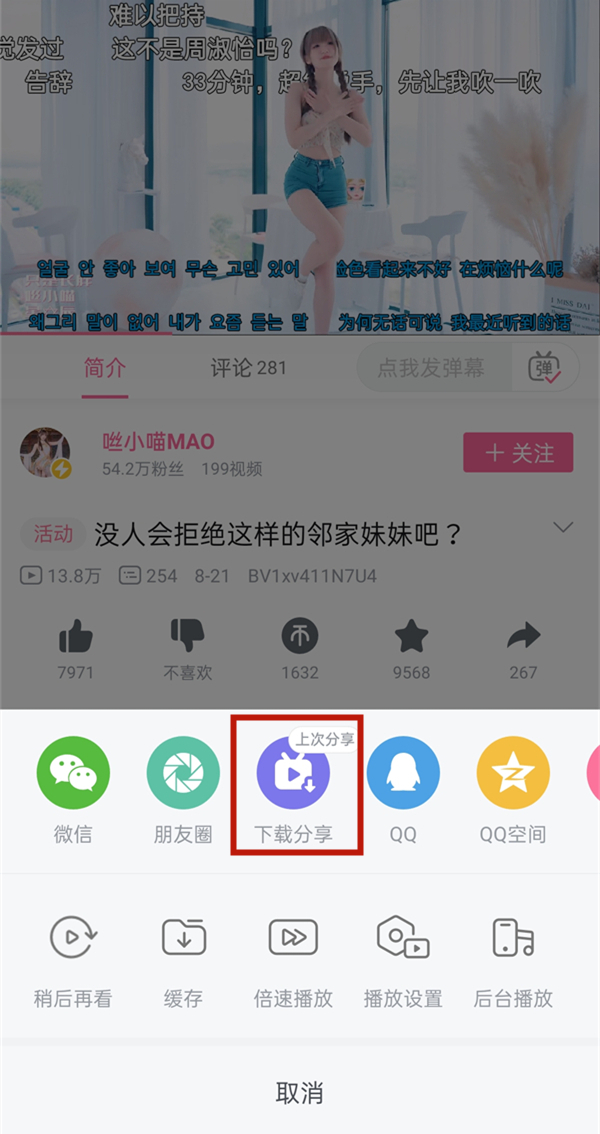This screenshot has width=600, height=1134.
Task: Add the video to 稍后再看
Action: 73,938
